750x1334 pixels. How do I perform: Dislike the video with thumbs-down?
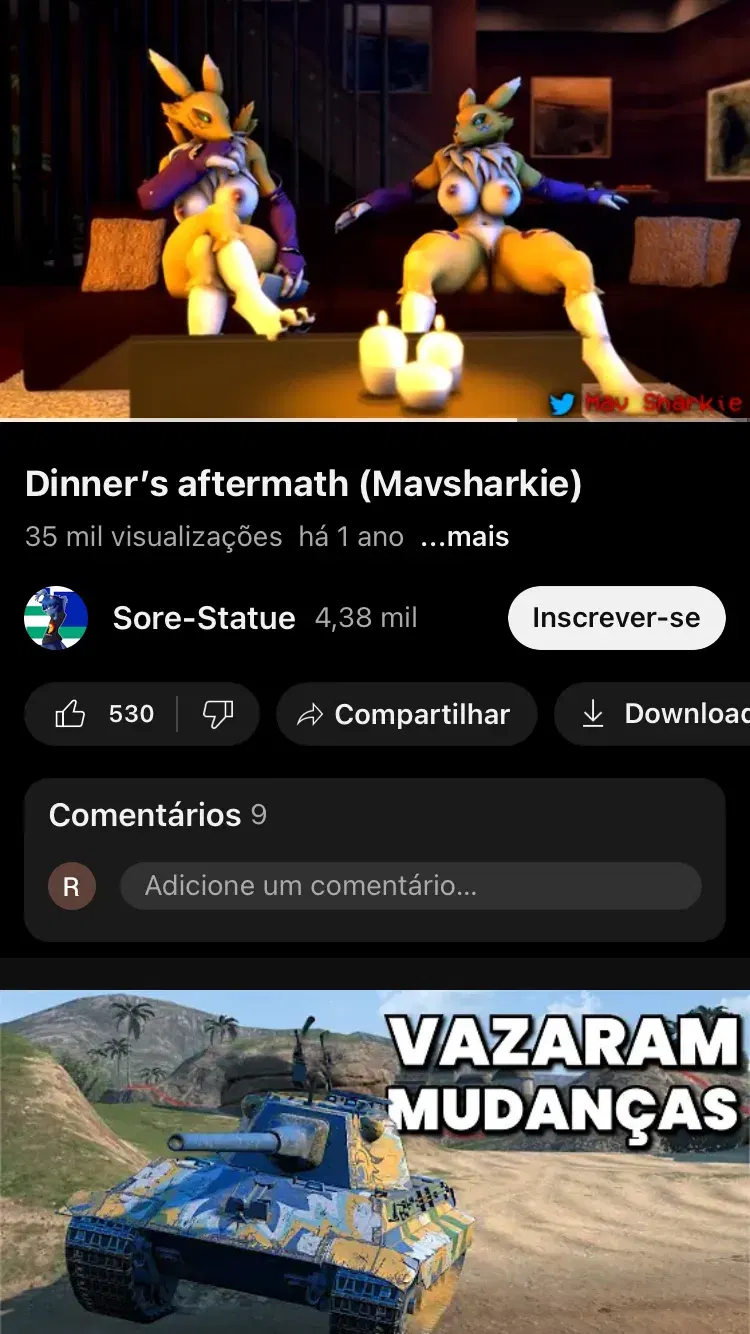[x=218, y=714]
